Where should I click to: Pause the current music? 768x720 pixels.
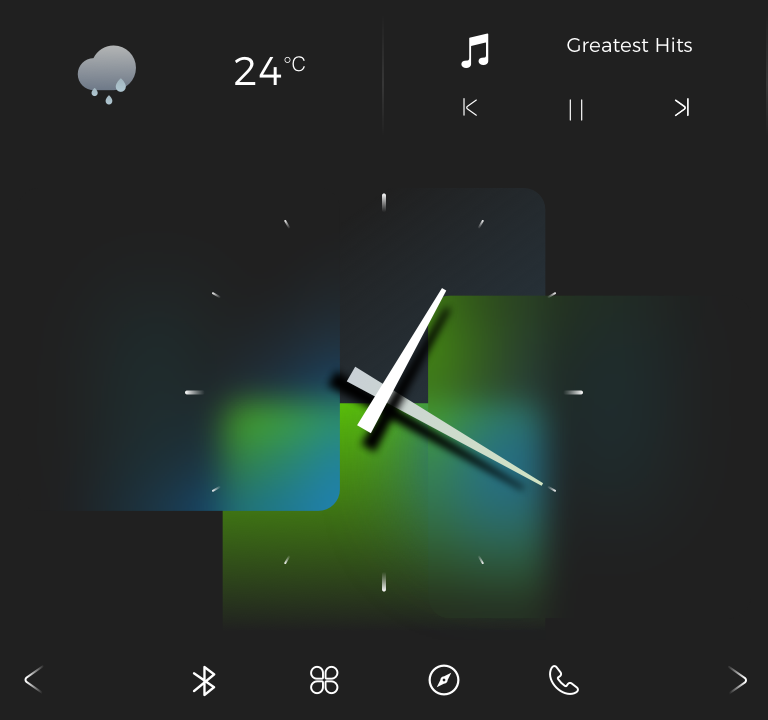pos(576,109)
